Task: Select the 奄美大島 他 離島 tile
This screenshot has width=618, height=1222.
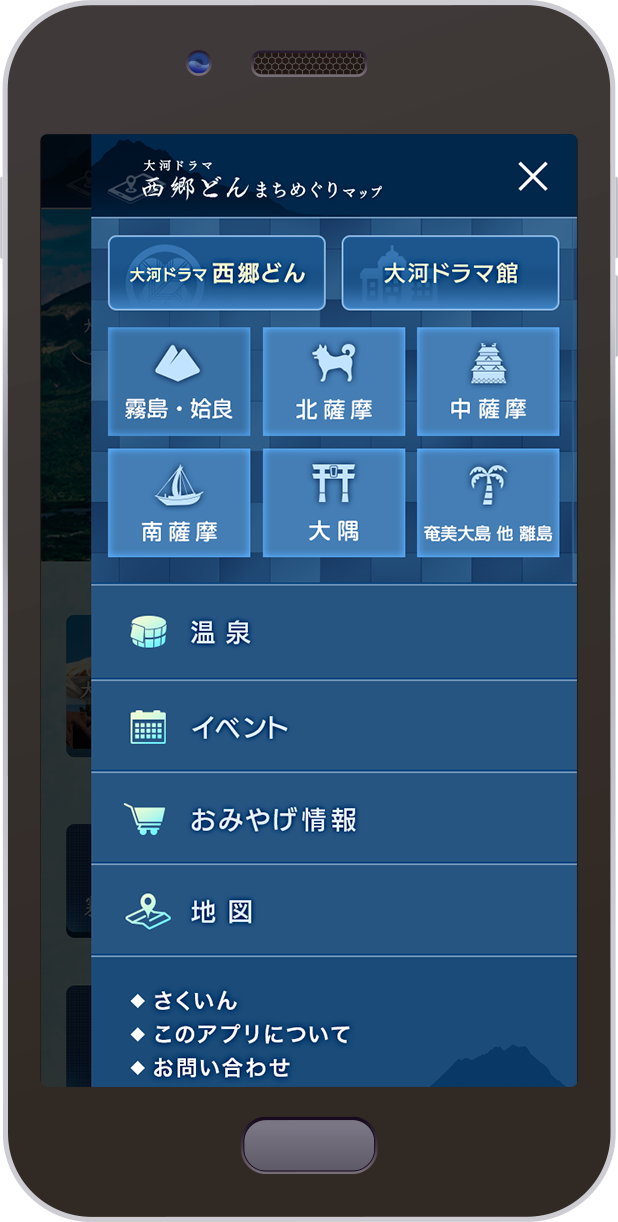Action: [488, 503]
